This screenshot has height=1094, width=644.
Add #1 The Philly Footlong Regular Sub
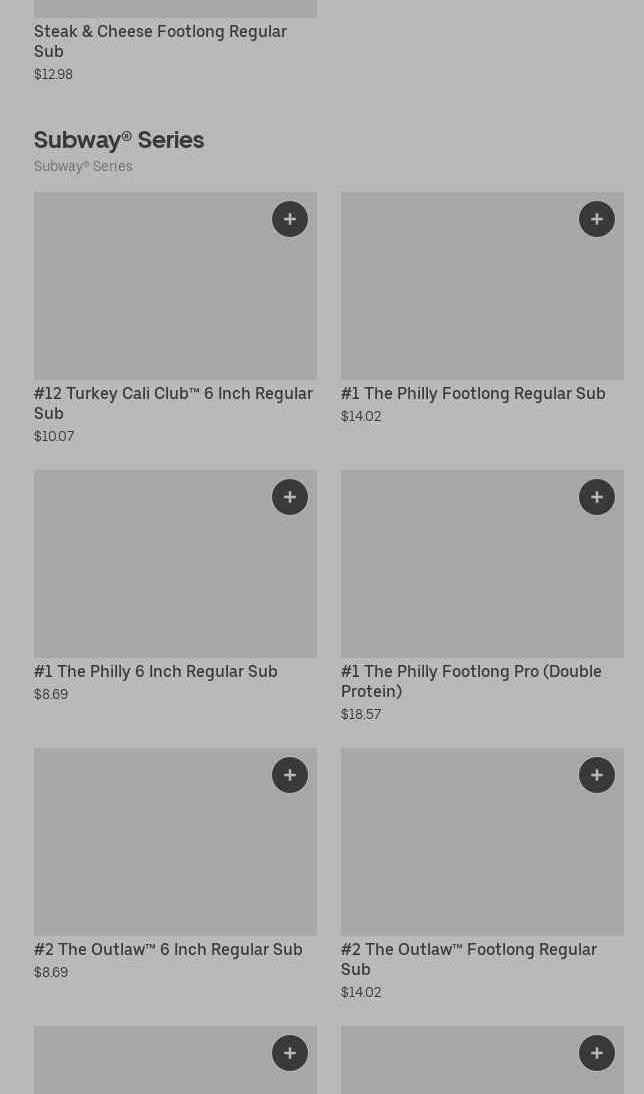coord(597,219)
